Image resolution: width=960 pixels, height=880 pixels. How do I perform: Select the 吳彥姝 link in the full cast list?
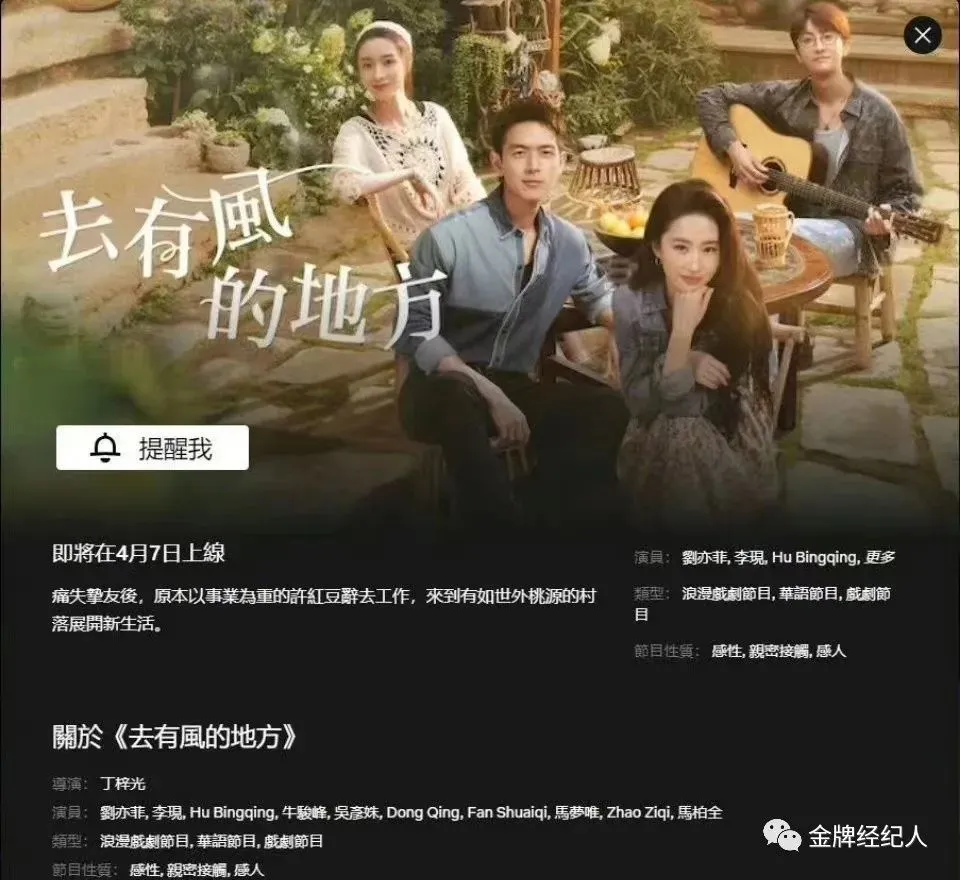tap(359, 812)
